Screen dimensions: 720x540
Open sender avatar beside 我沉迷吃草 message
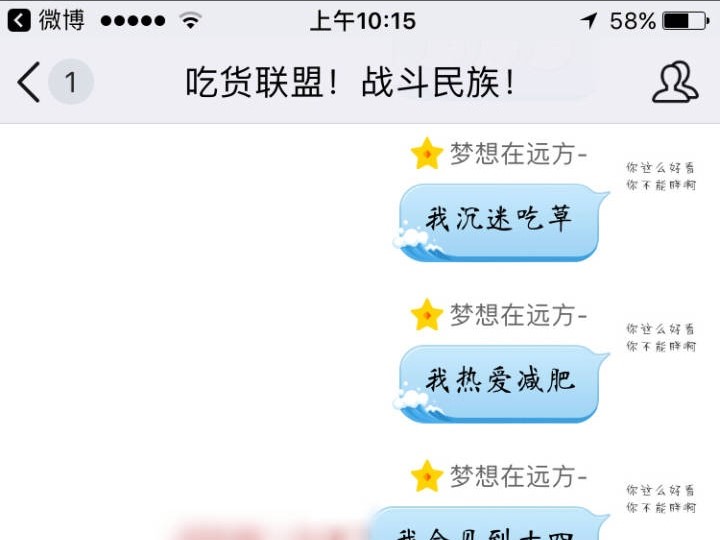[661, 176]
